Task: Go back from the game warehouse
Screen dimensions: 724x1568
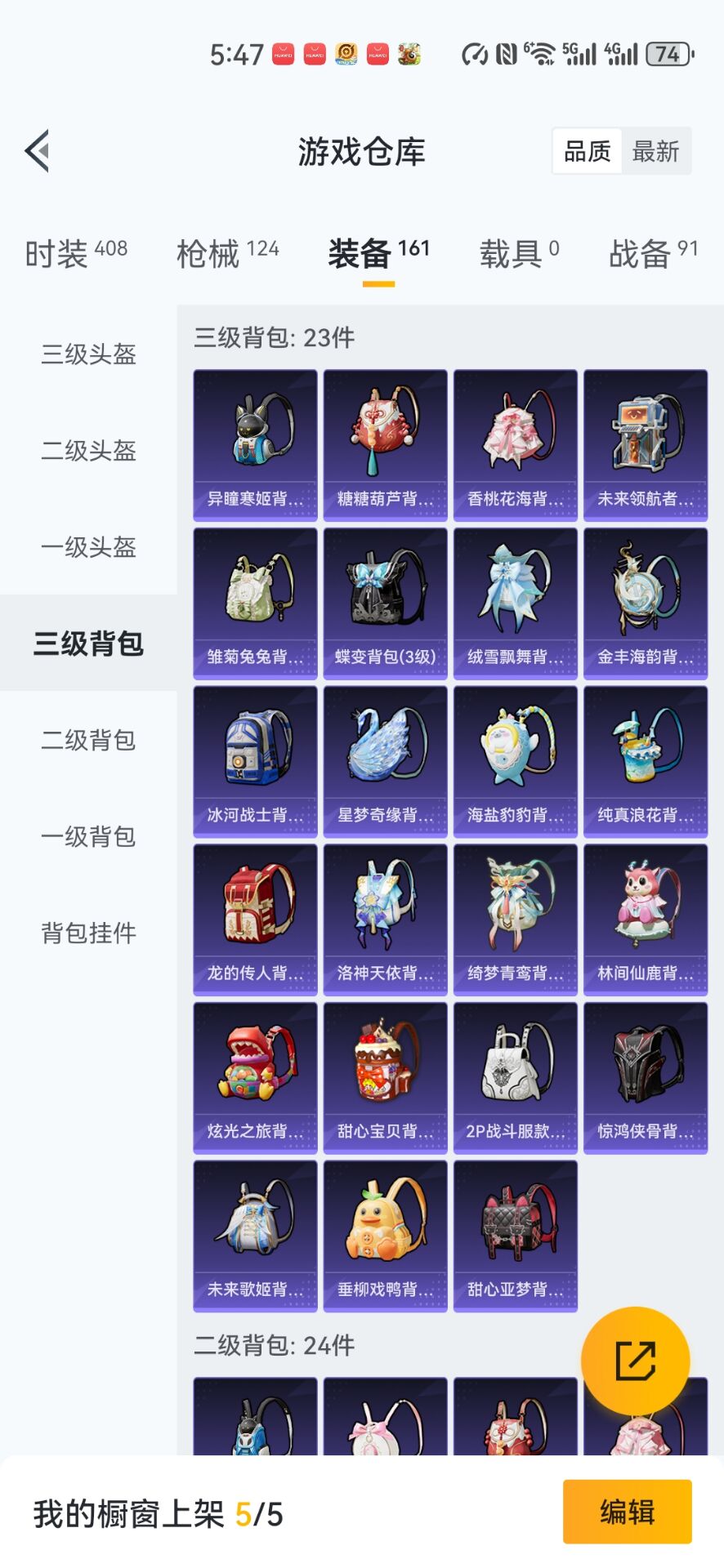Action: click(x=38, y=151)
